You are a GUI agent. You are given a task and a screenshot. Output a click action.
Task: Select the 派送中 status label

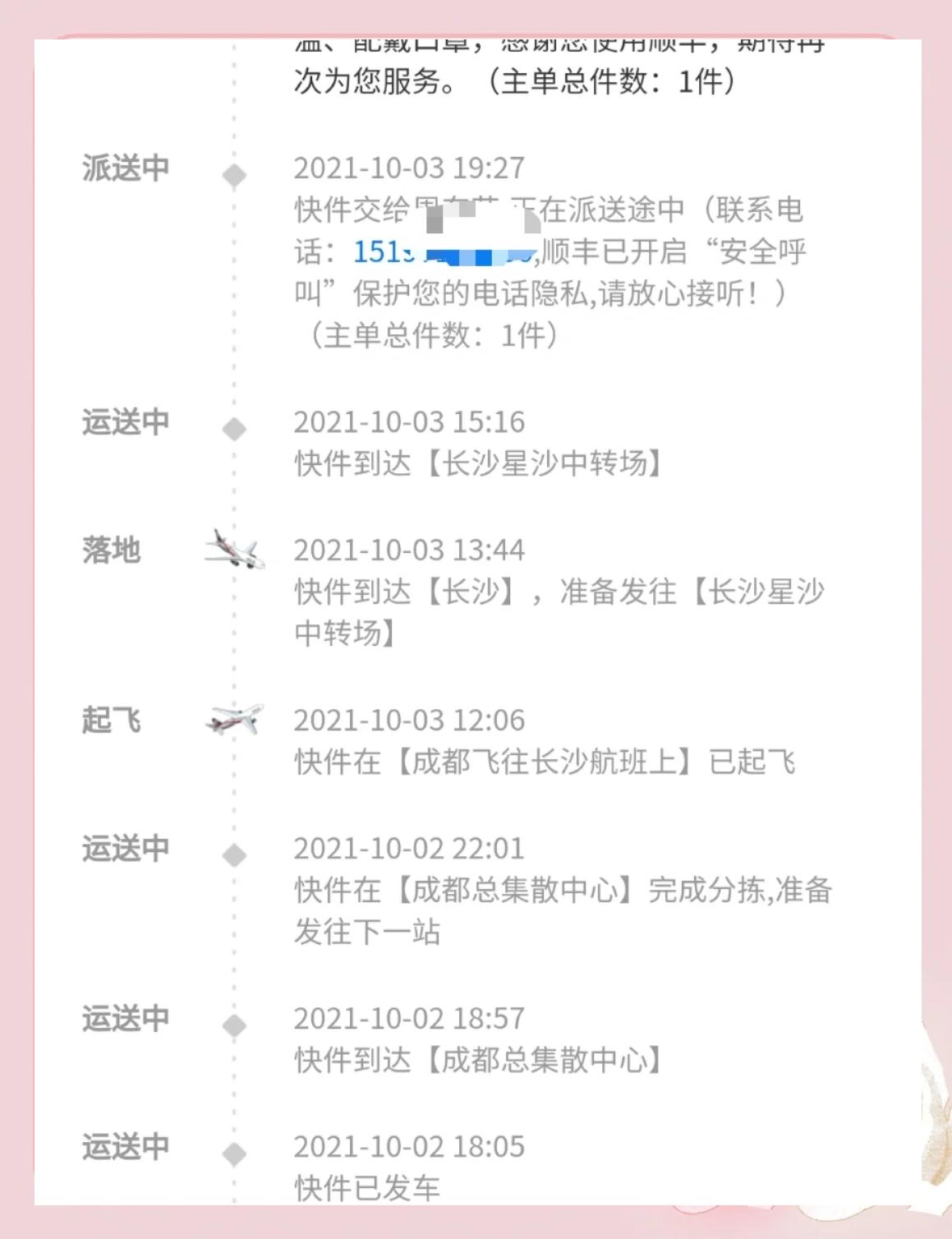click(x=126, y=168)
